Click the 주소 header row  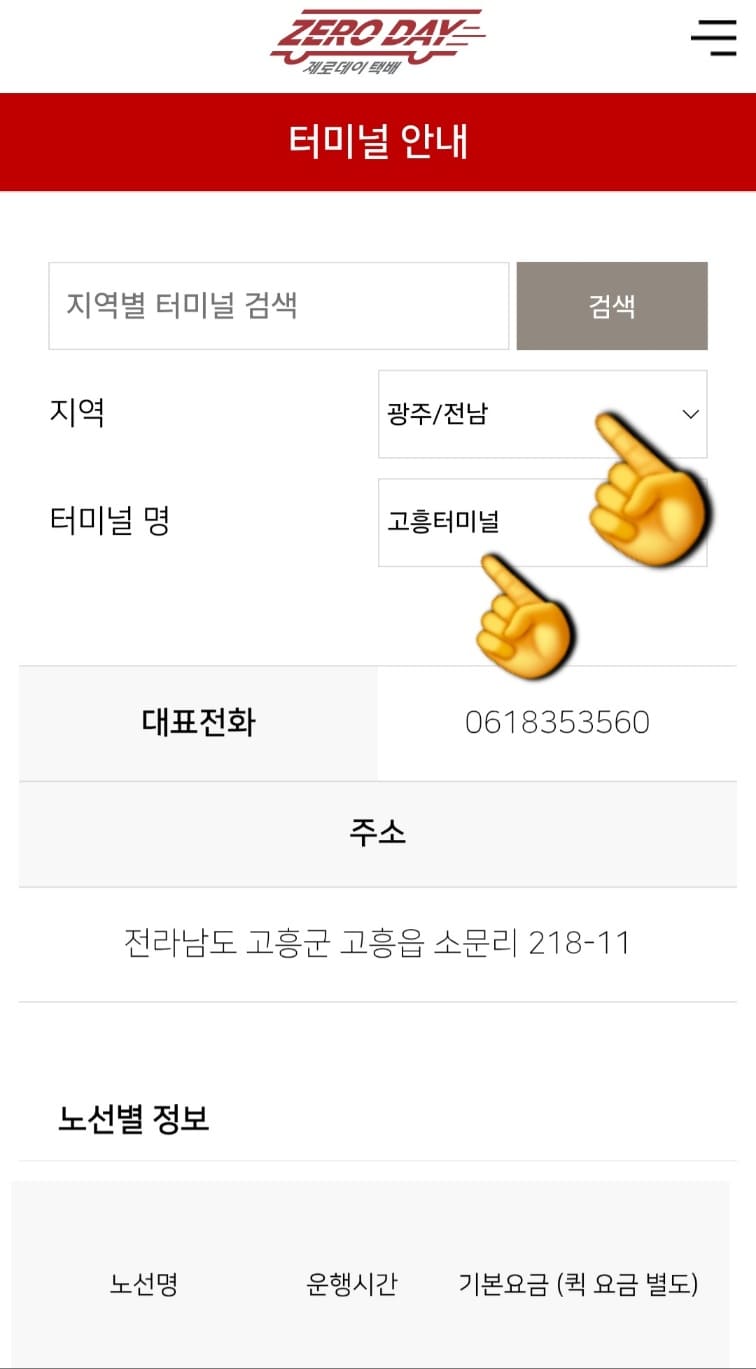pyautogui.click(x=378, y=834)
